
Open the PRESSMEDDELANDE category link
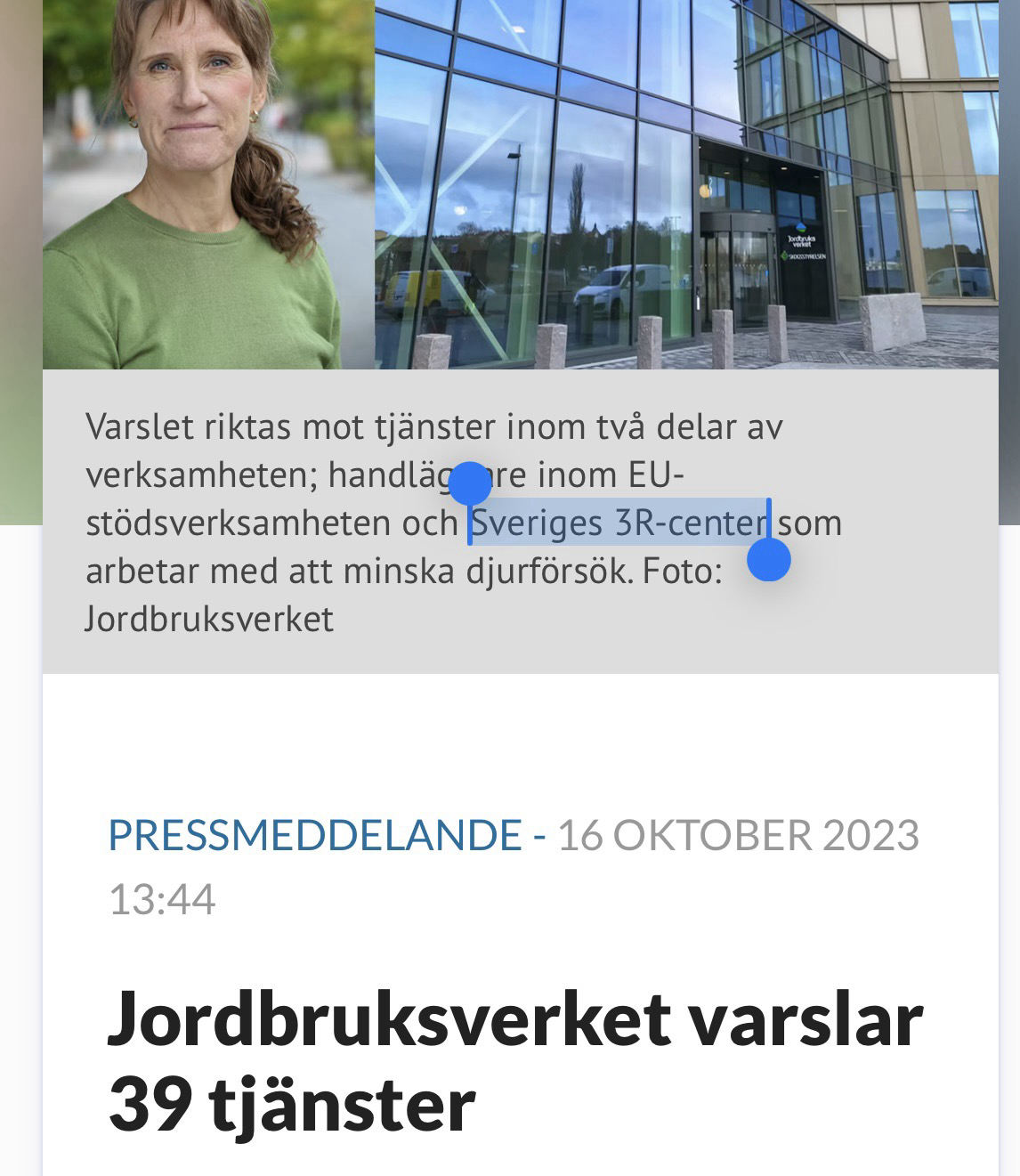tap(314, 835)
